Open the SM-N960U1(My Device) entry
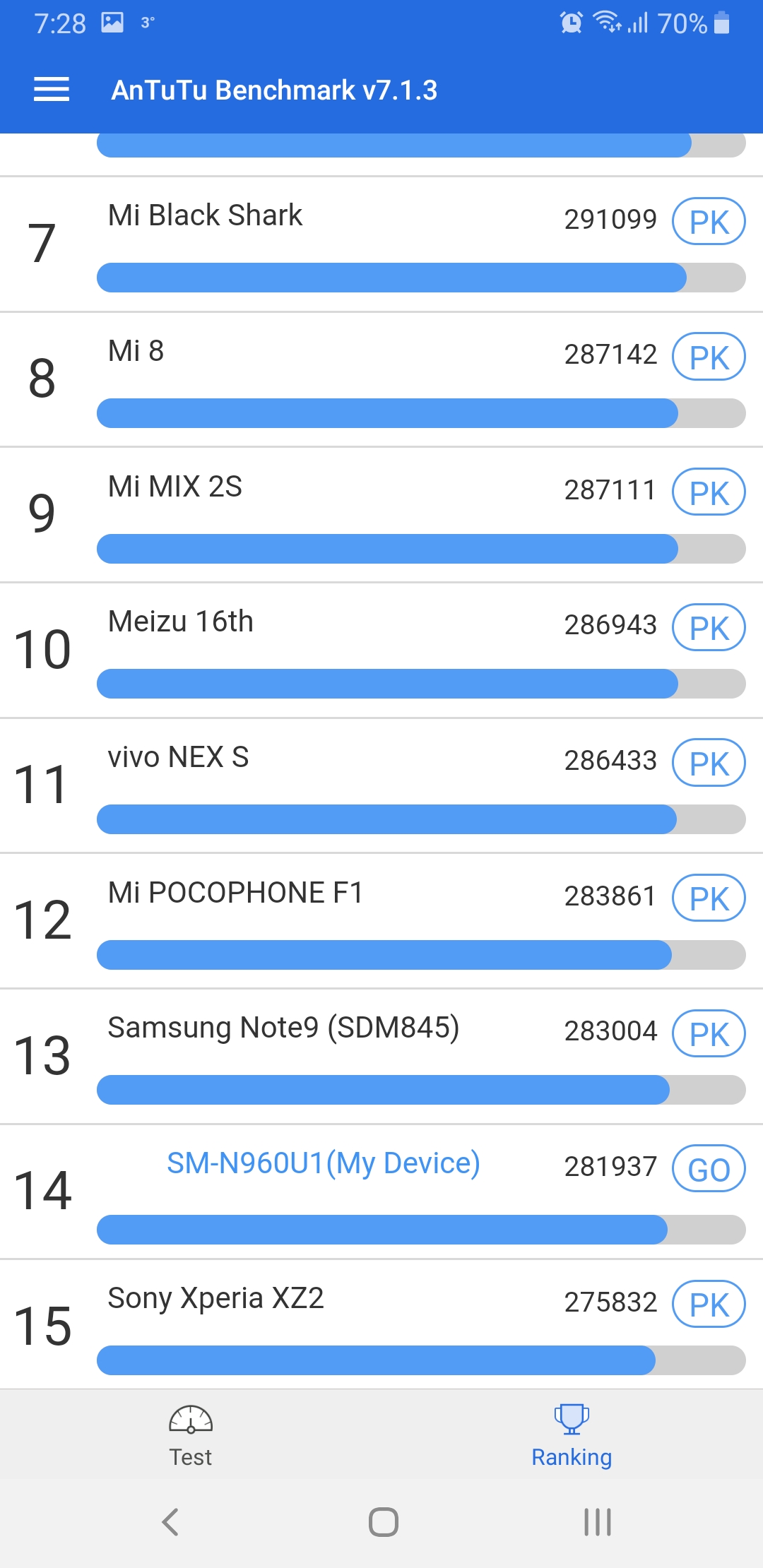The width and height of the screenshot is (763, 1568). click(323, 1163)
